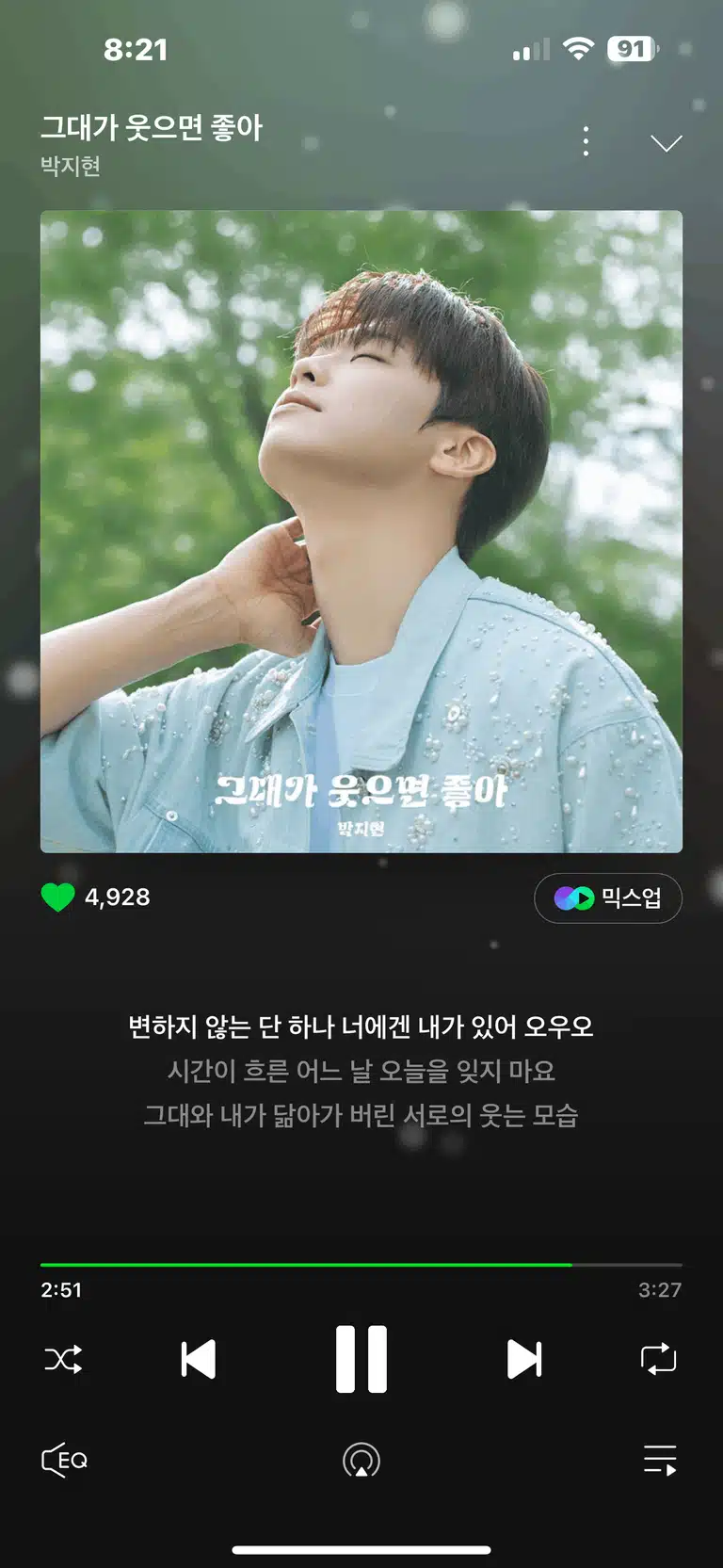Viewport: 723px width, 1568px height.
Task: Unlike the song with the green heart
Action: 57,897
